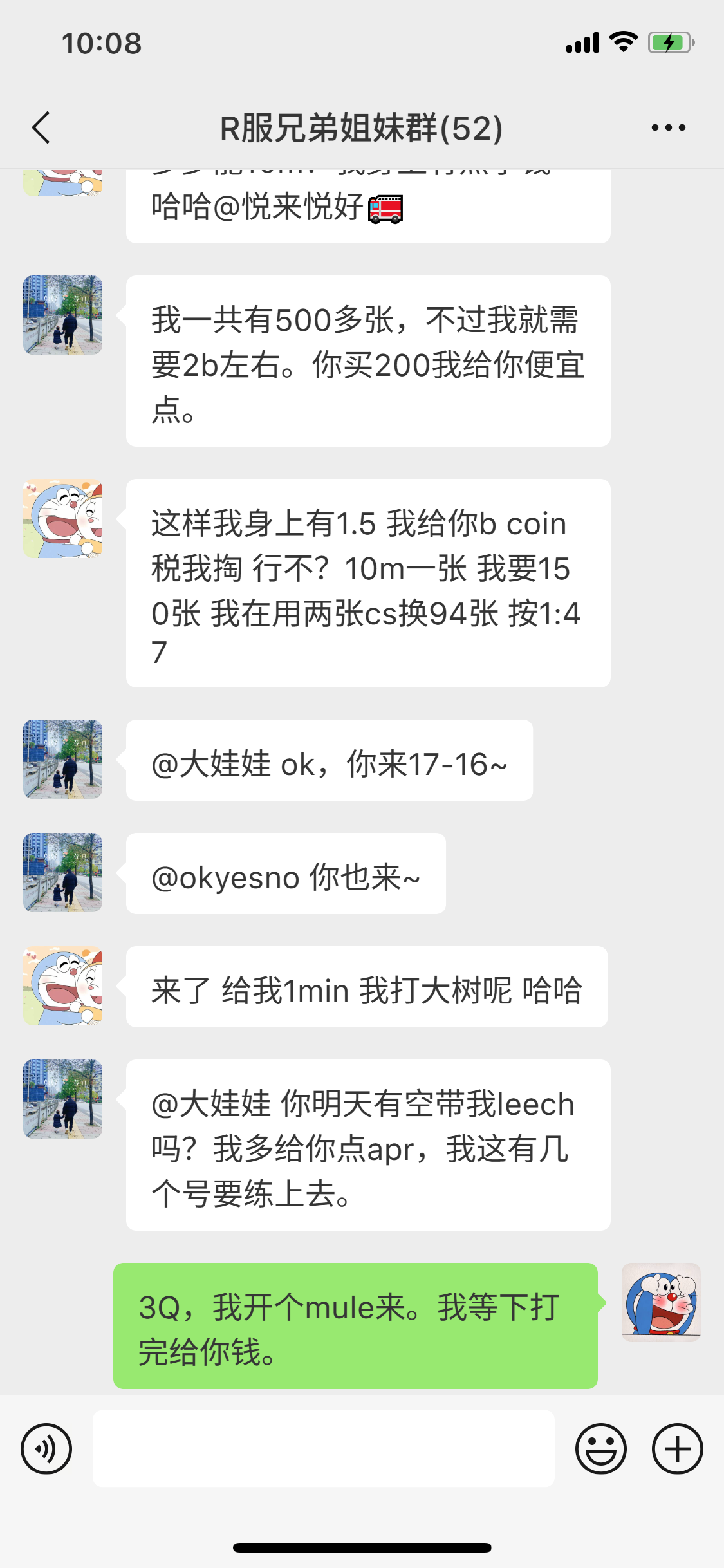Focus the message text field
Screen dimensions: 724x1568
tap(323, 1449)
